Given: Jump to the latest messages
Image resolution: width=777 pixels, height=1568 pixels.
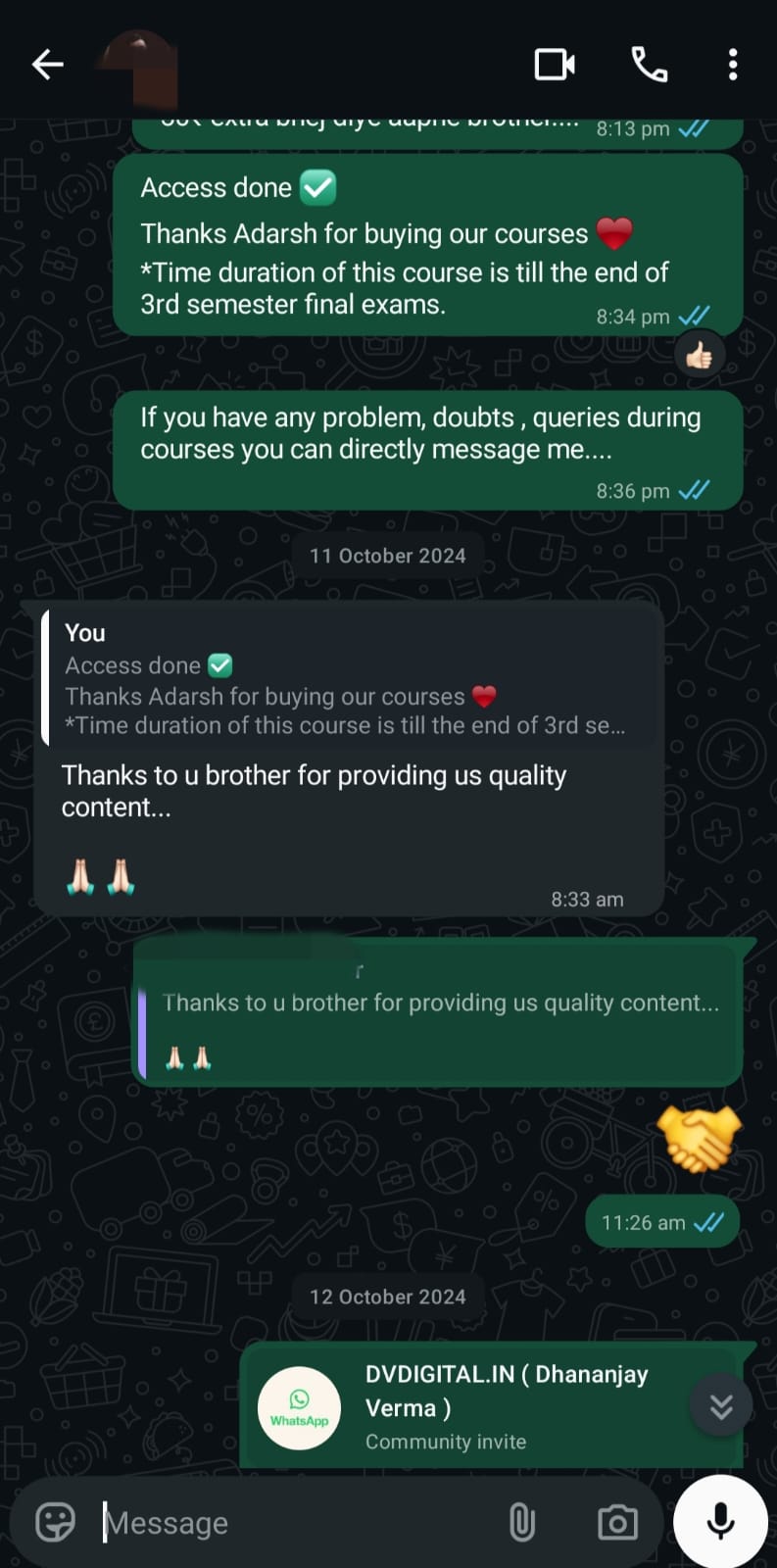Looking at the screenshot, I should click(x=721, y=1406).
